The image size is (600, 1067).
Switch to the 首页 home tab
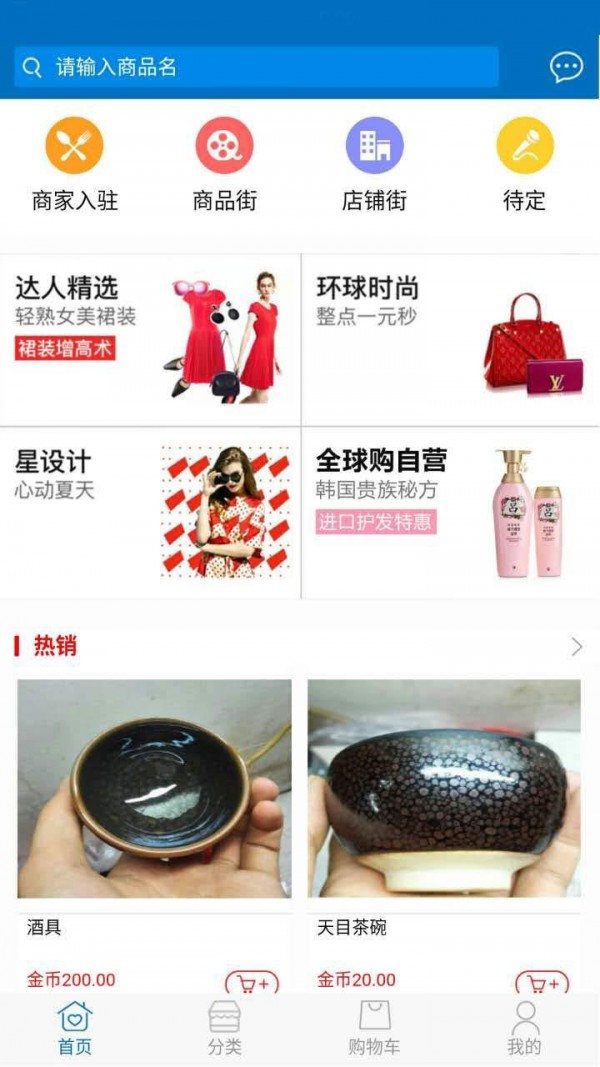[75, 1029]
